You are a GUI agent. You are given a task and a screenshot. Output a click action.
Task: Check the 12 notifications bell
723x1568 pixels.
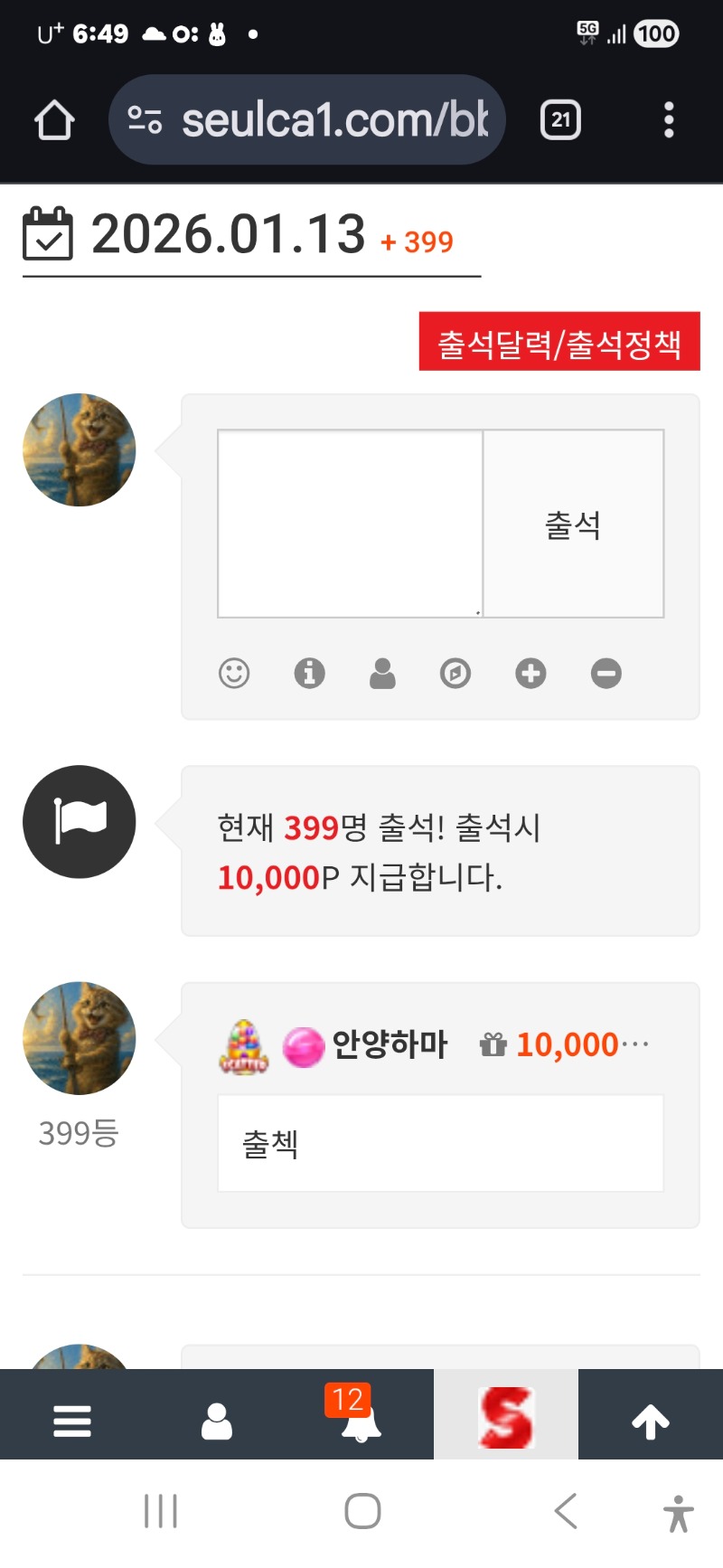(360, 1419)
